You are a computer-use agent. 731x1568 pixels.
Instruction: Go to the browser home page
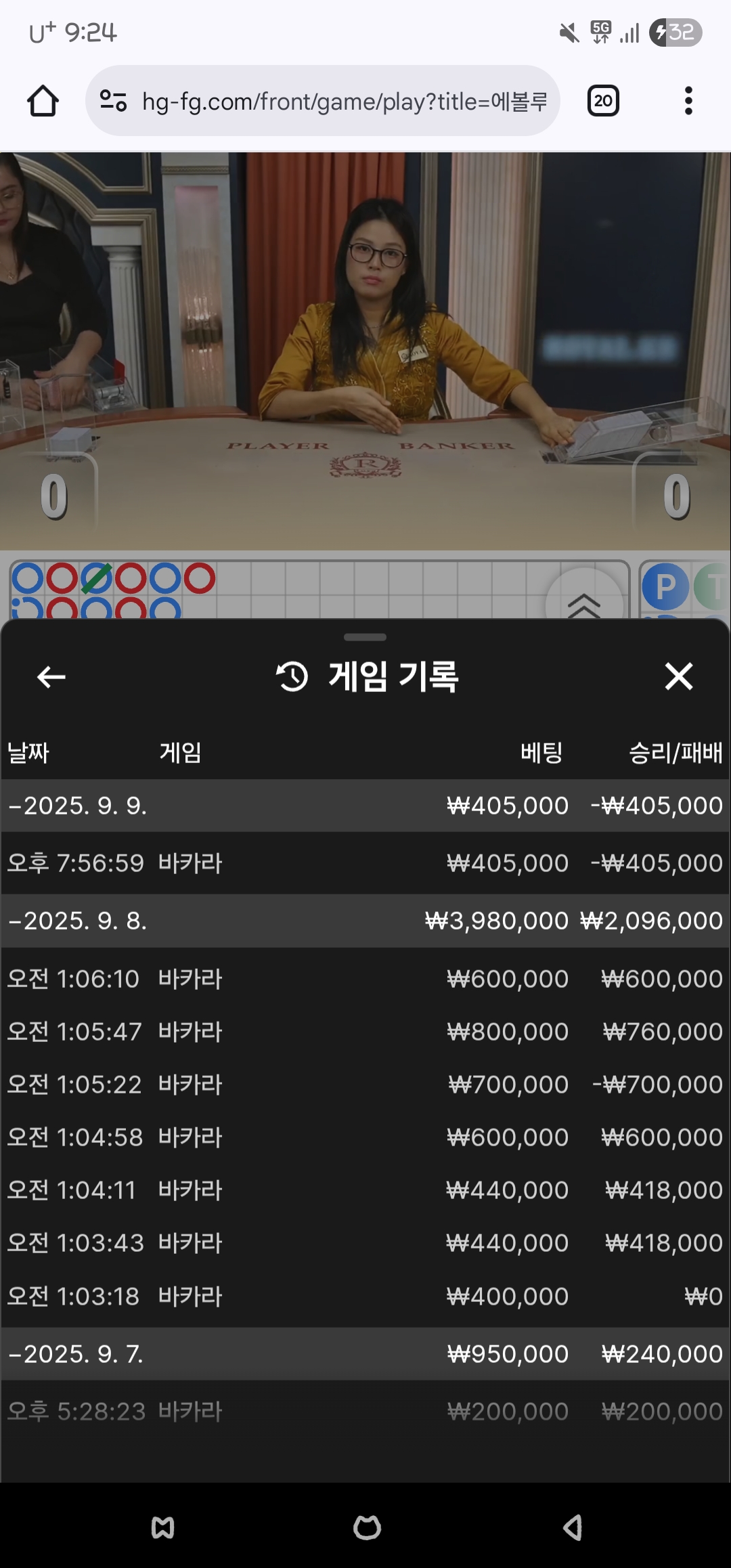click(x=43, y=101)
